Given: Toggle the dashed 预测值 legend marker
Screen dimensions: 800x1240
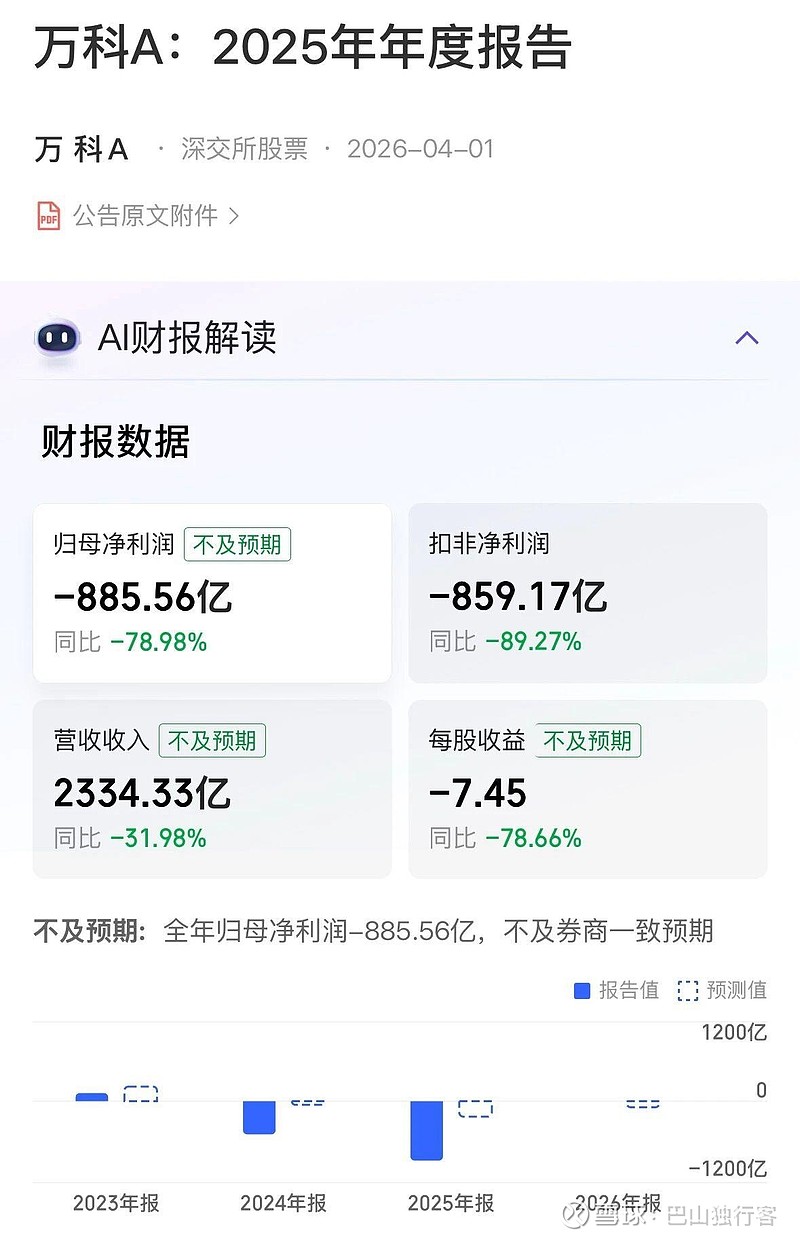Looking at the screenshot, I should [687, 990].
